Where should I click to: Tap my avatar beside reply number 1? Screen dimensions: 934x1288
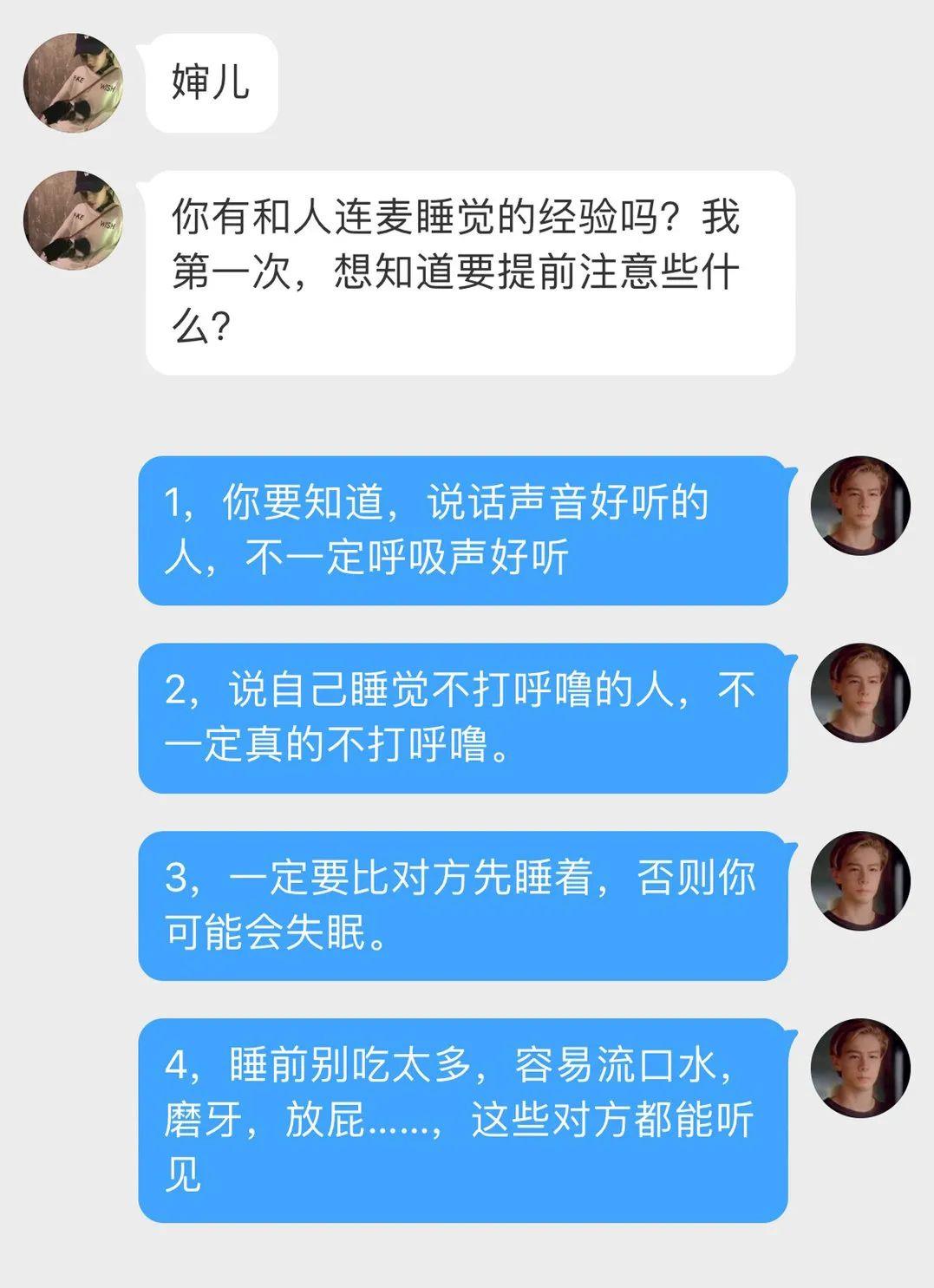pos(859,506)
